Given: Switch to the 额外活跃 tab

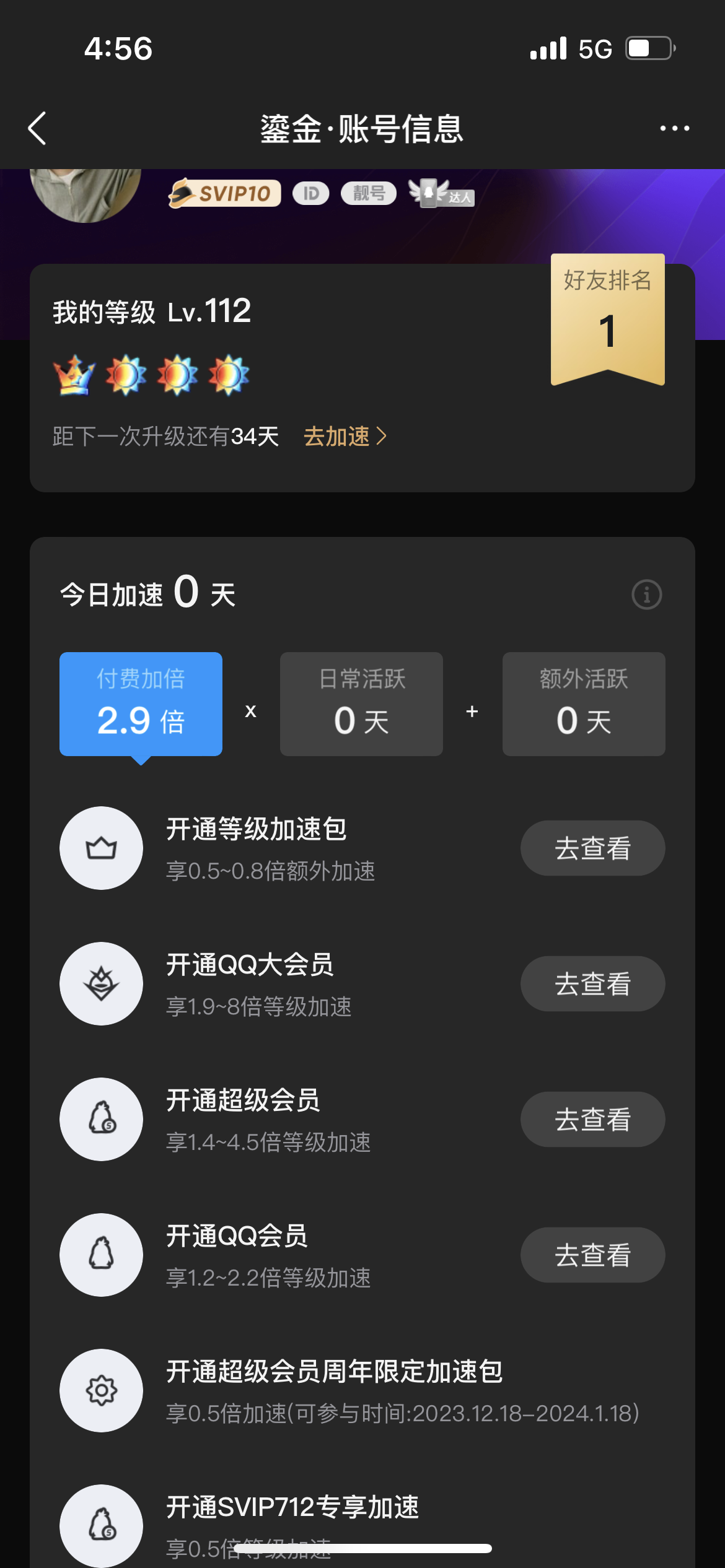Looking at the screenshot, I should click(583, 704).
